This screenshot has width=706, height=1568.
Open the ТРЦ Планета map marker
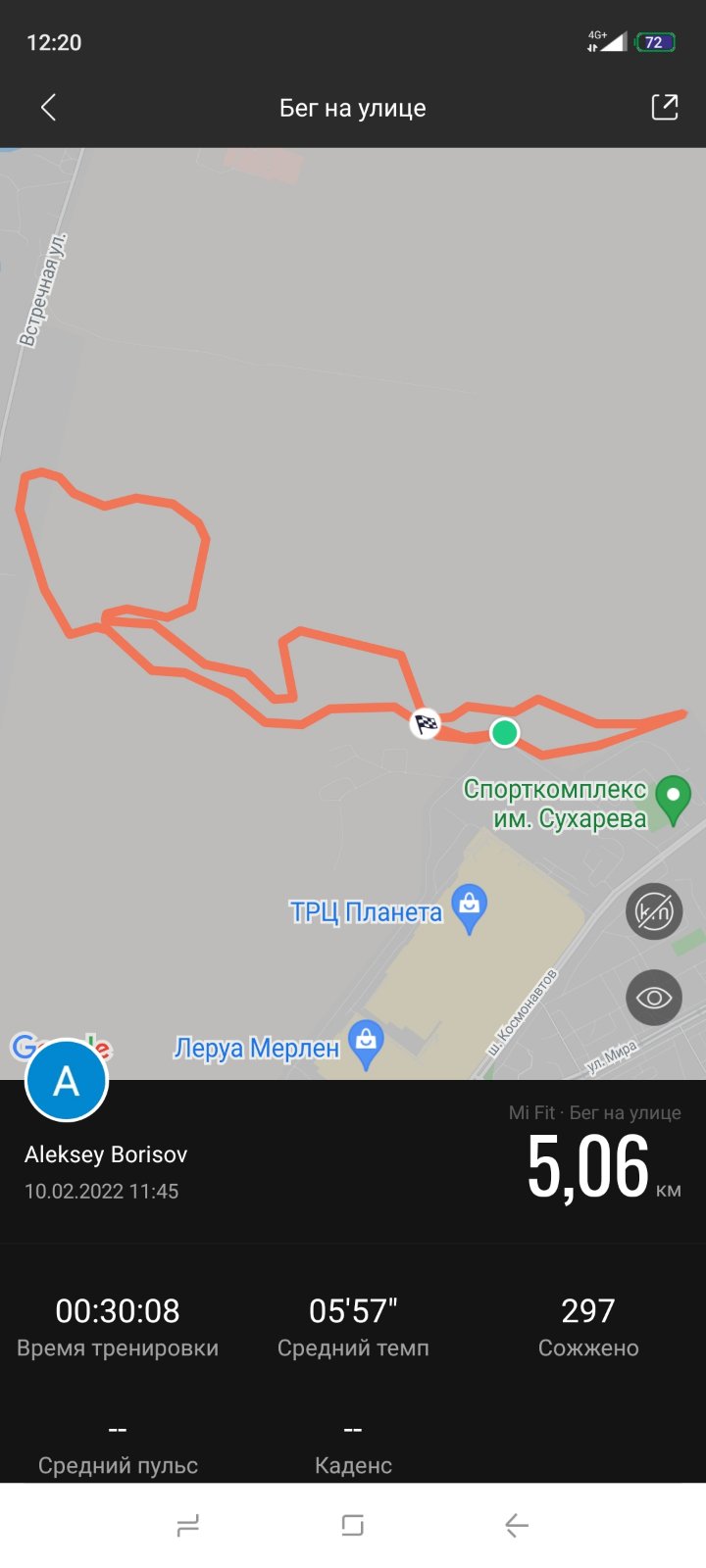tap(469, 907)
